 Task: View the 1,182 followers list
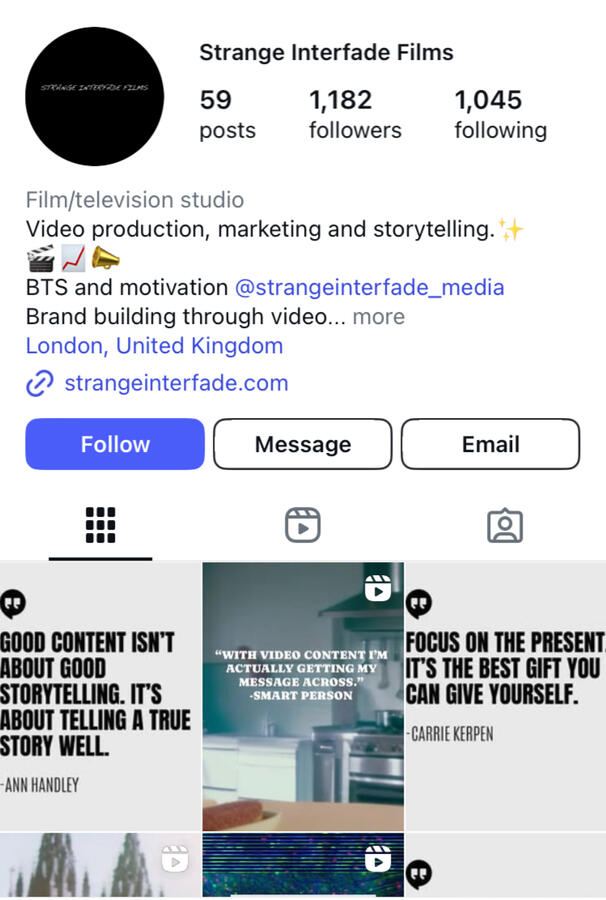tap(355, 115)
